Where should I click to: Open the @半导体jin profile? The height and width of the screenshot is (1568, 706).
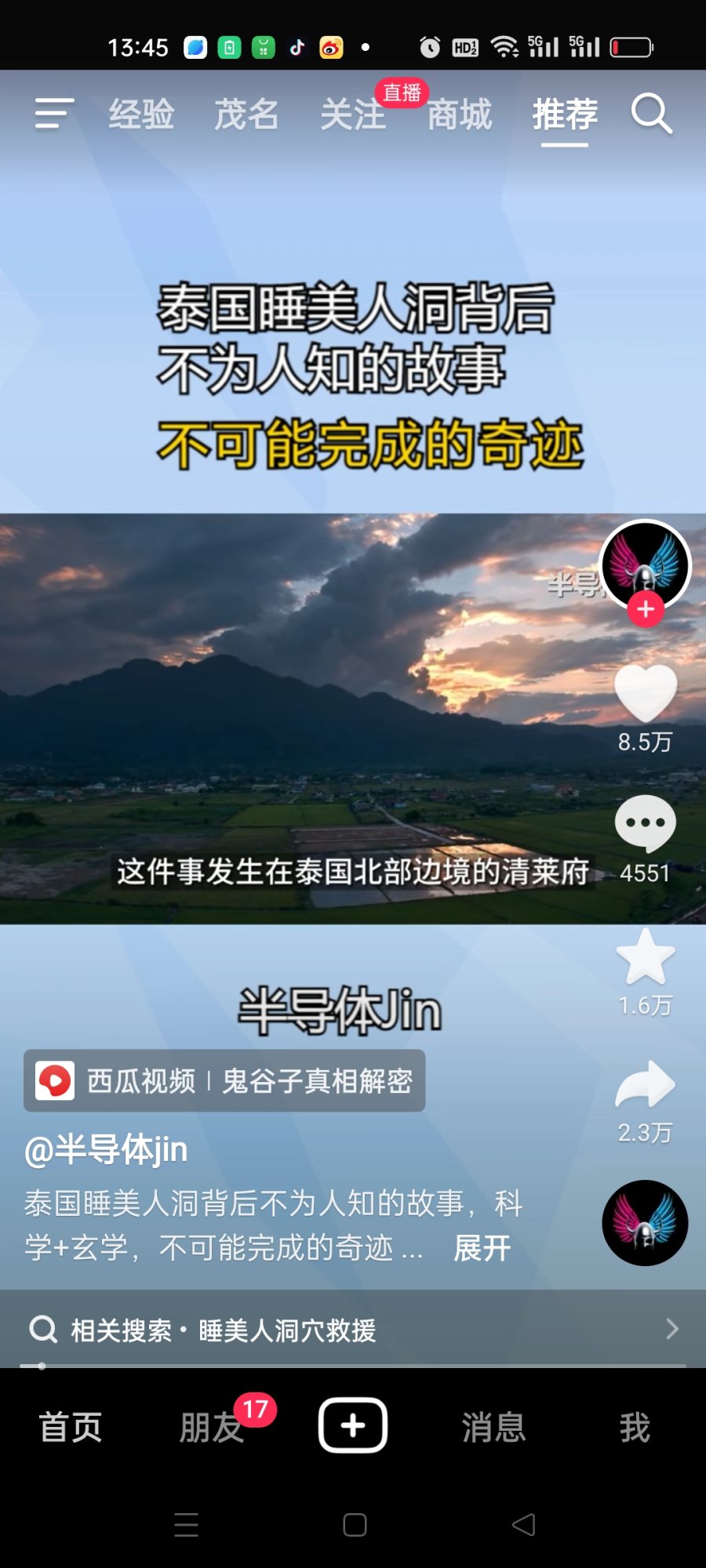[106, 1150]
